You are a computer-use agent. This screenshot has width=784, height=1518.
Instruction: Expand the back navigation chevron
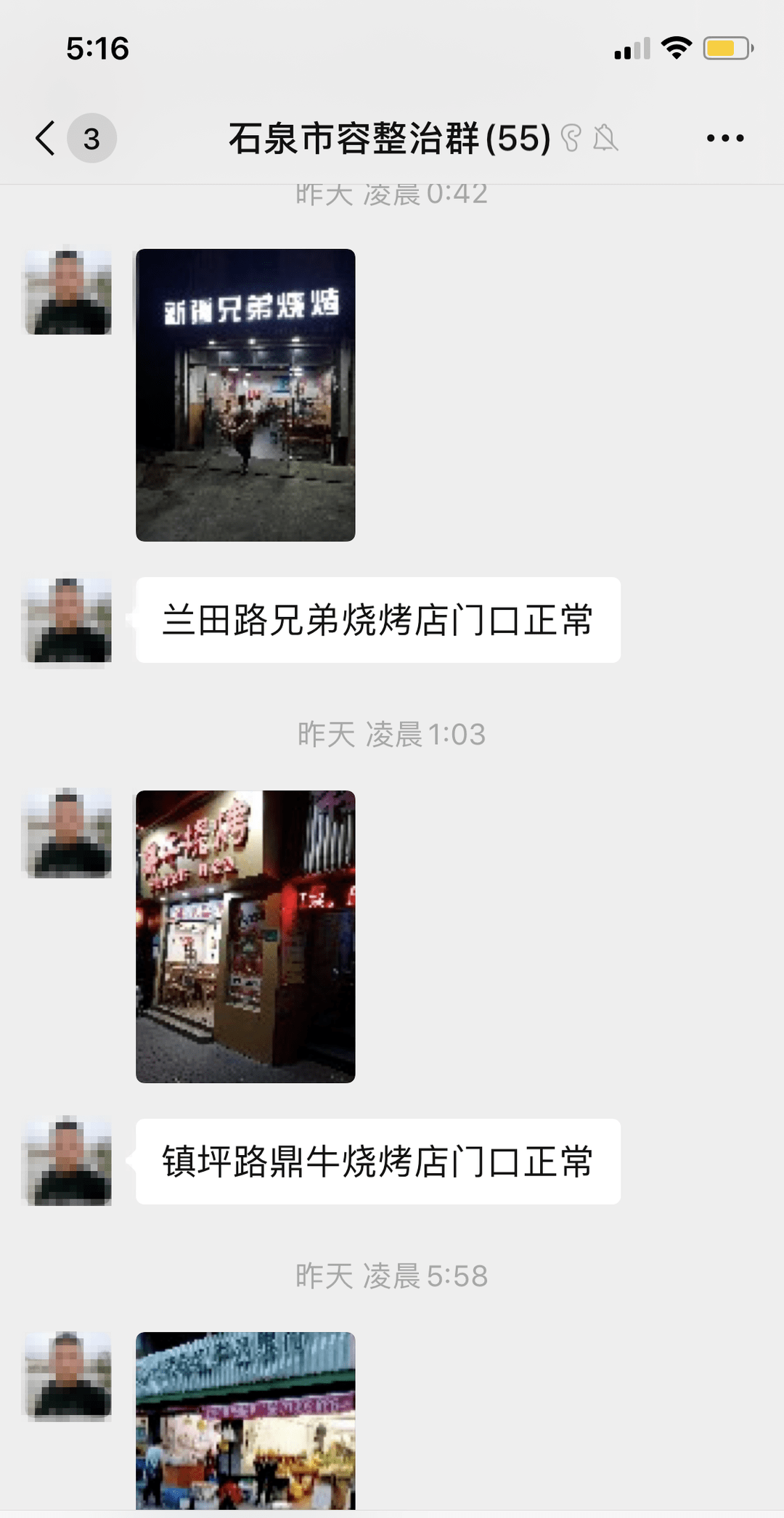[x=44, y=138]
